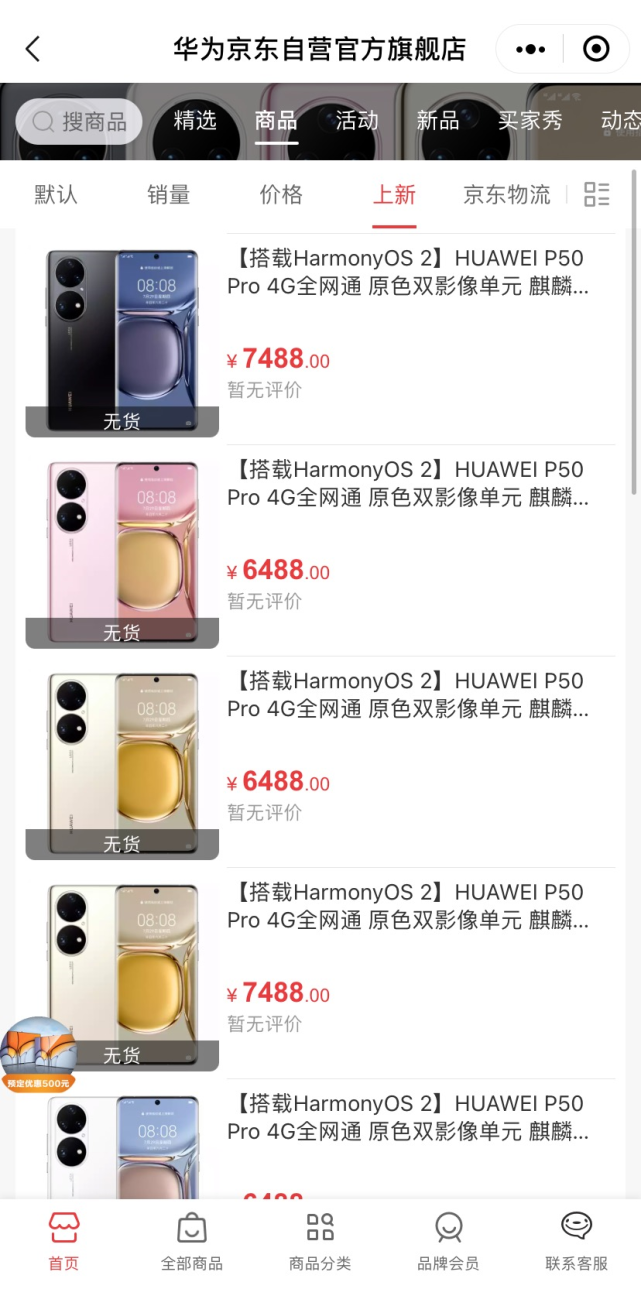
Task: Switch to the 精选 tab
Action: 195,121
